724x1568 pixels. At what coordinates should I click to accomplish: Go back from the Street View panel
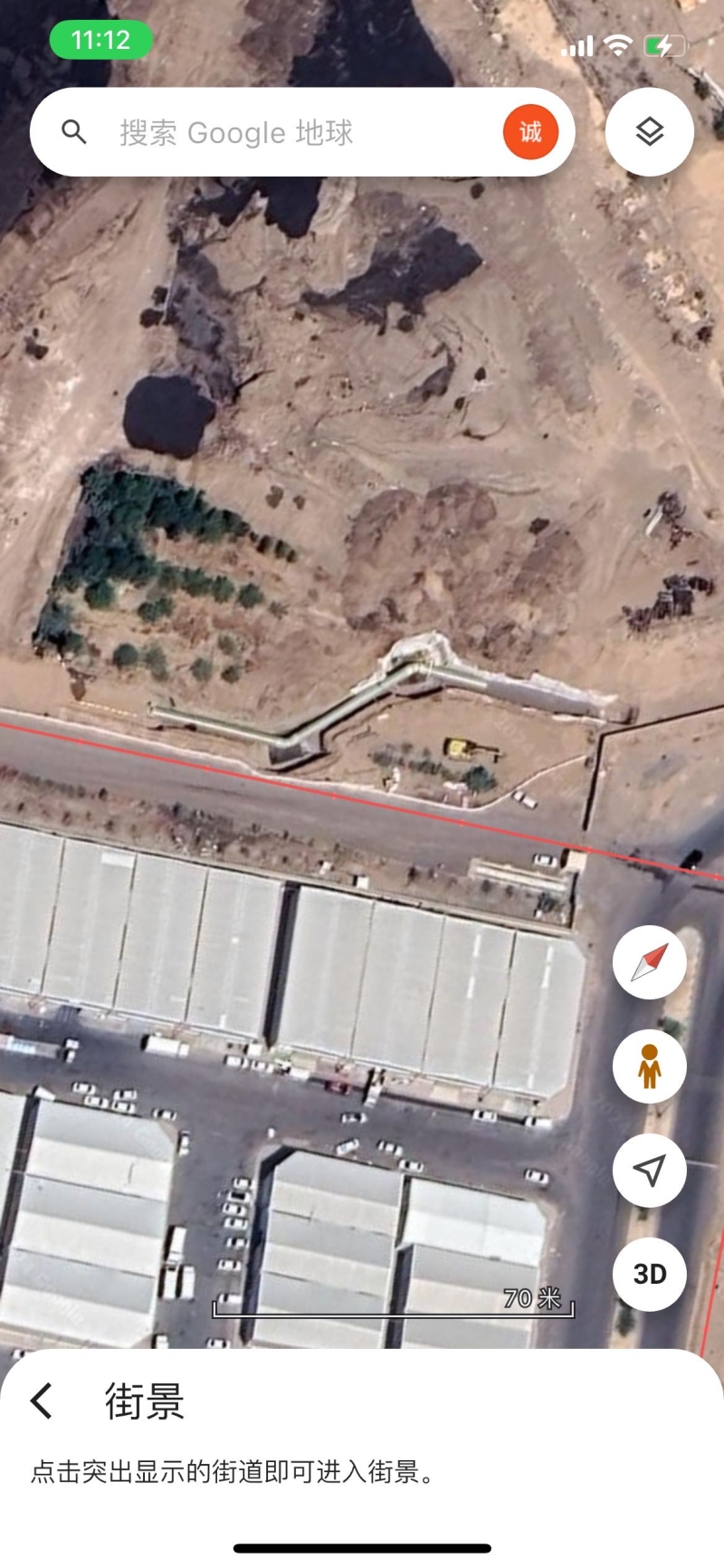click(x=42, y=1400)
